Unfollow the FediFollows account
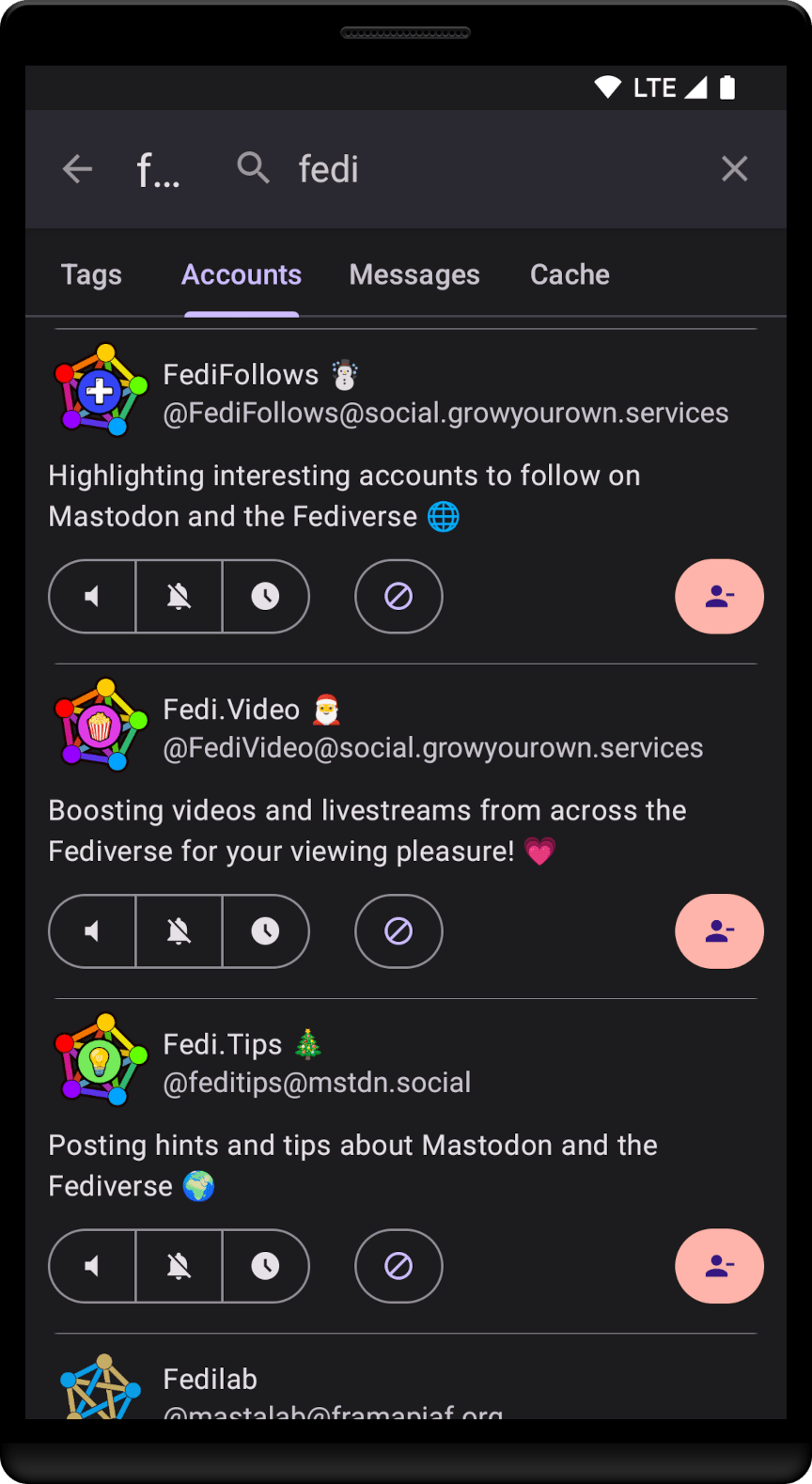812x1484 pixels. point(719,597)
